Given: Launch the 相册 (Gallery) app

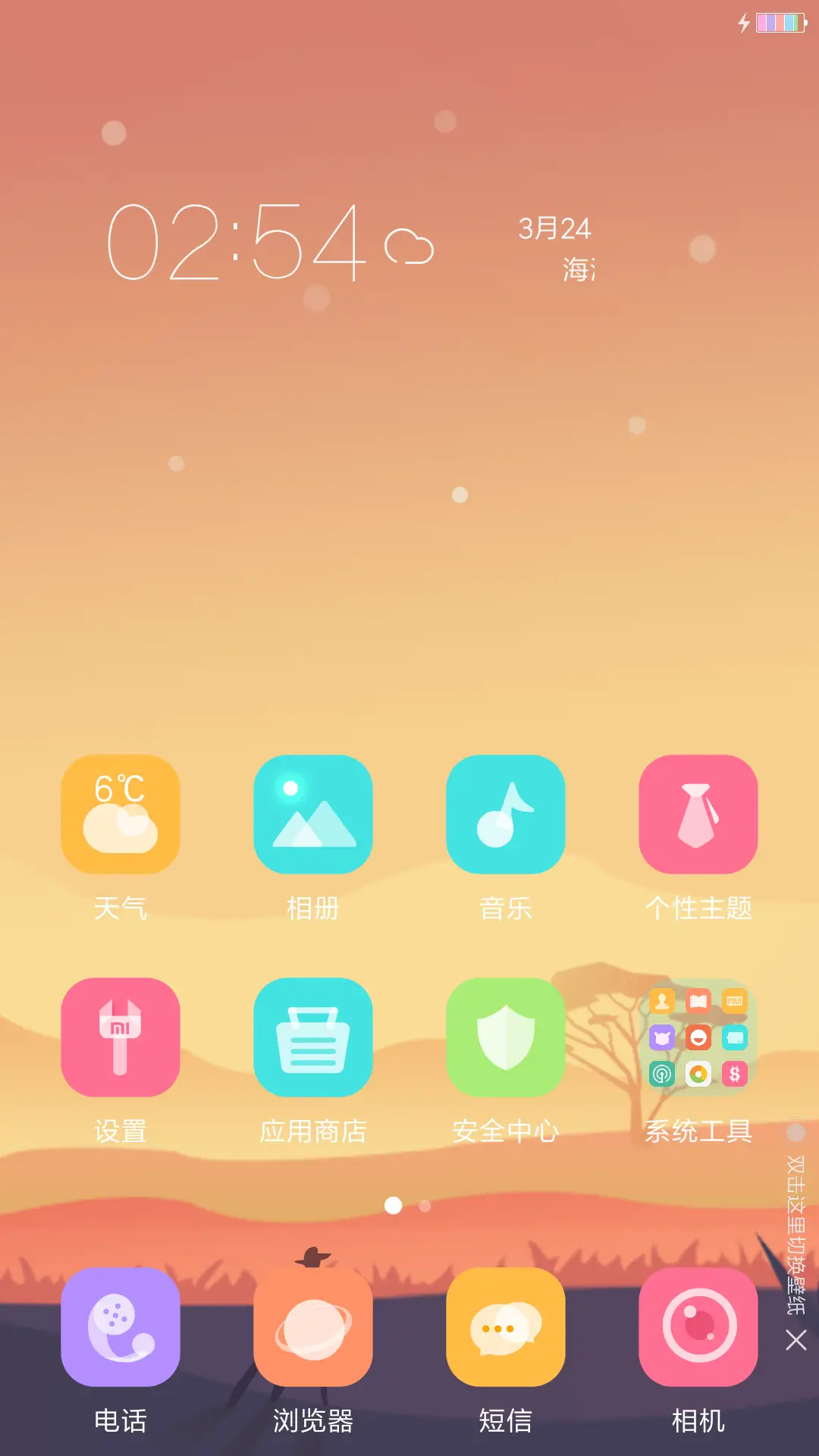Looking at the screenshot, I should [x=313, y=813].
